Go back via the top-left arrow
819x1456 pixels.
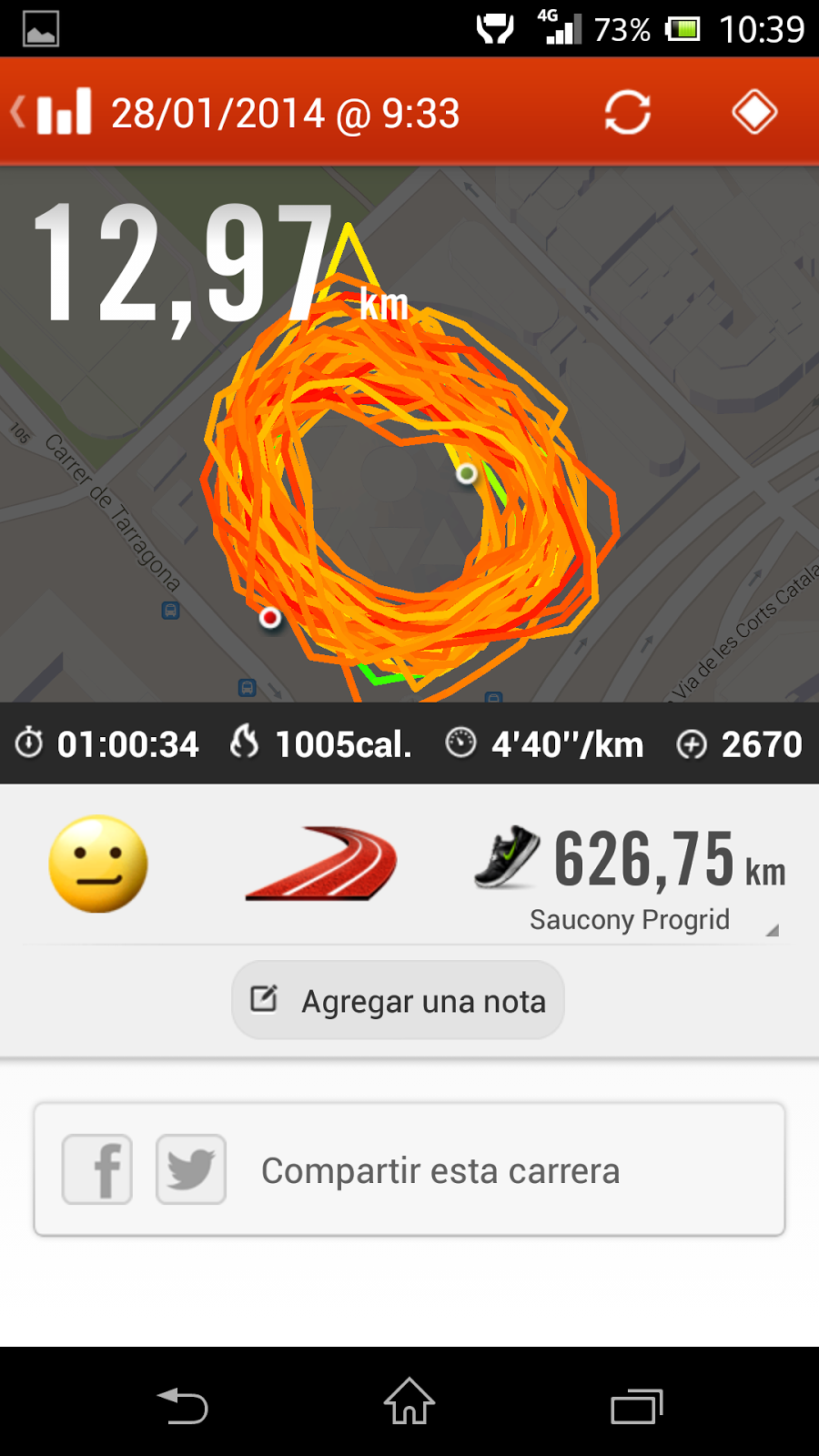tap(20, 113)
